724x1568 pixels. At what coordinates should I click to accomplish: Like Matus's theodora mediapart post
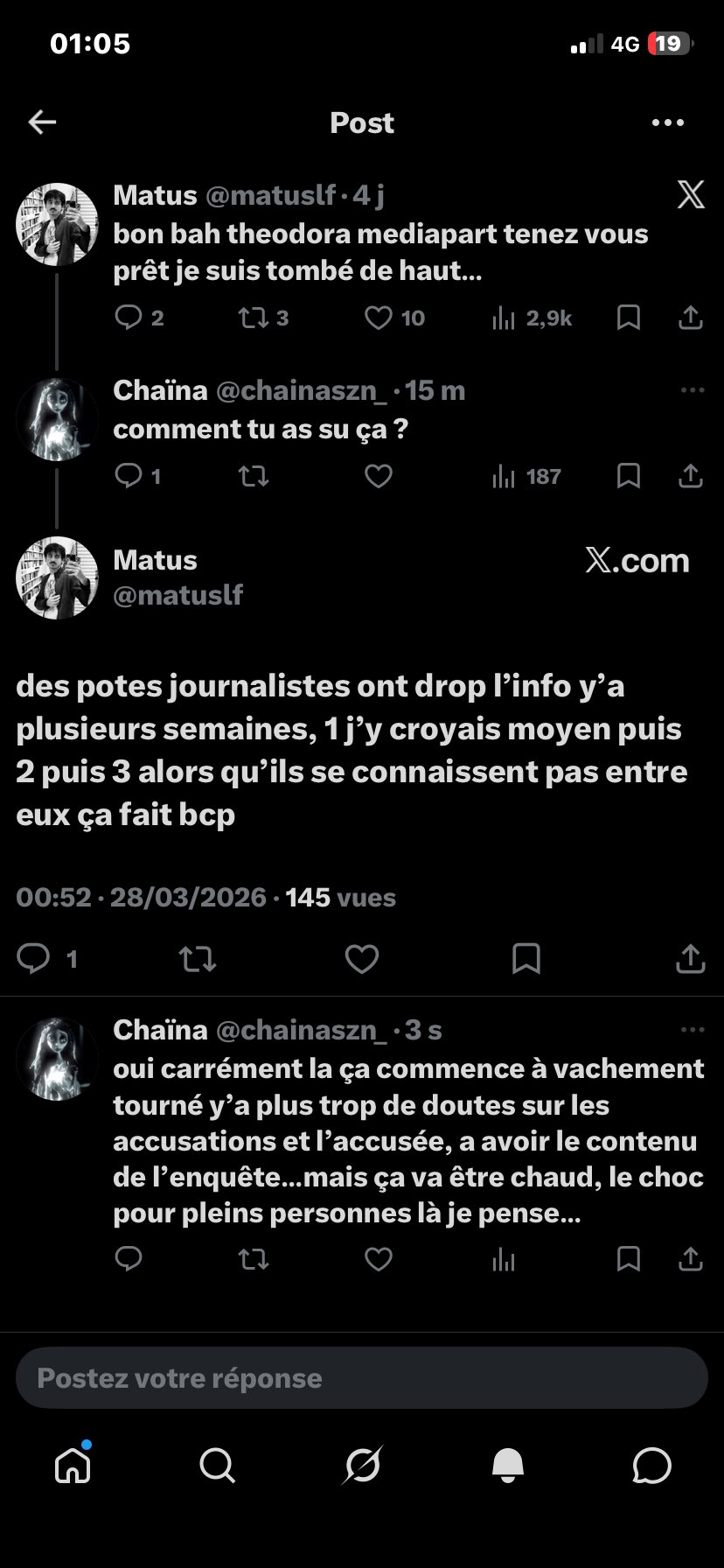click(x=378, y=318)
